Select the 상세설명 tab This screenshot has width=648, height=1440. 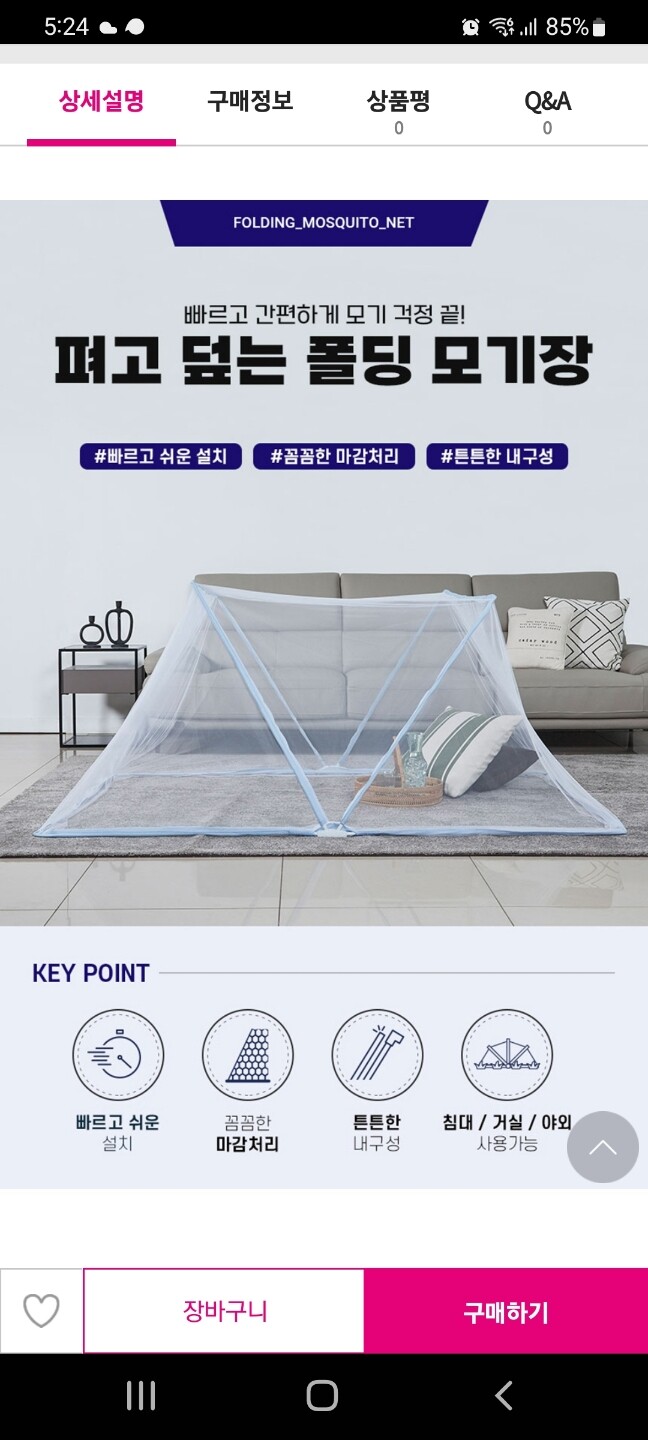(x=101, y=101)
